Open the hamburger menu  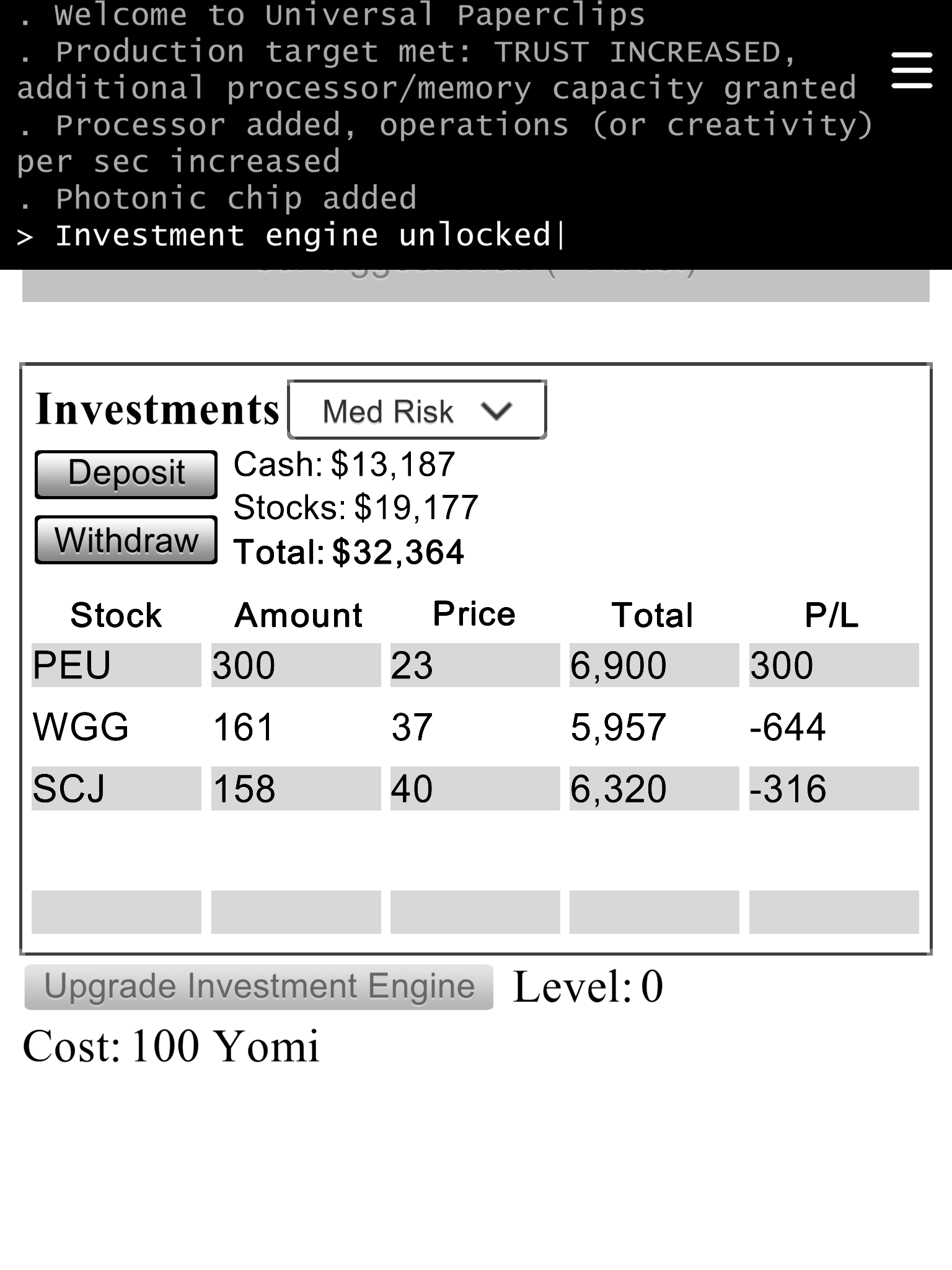click(911, 70)
